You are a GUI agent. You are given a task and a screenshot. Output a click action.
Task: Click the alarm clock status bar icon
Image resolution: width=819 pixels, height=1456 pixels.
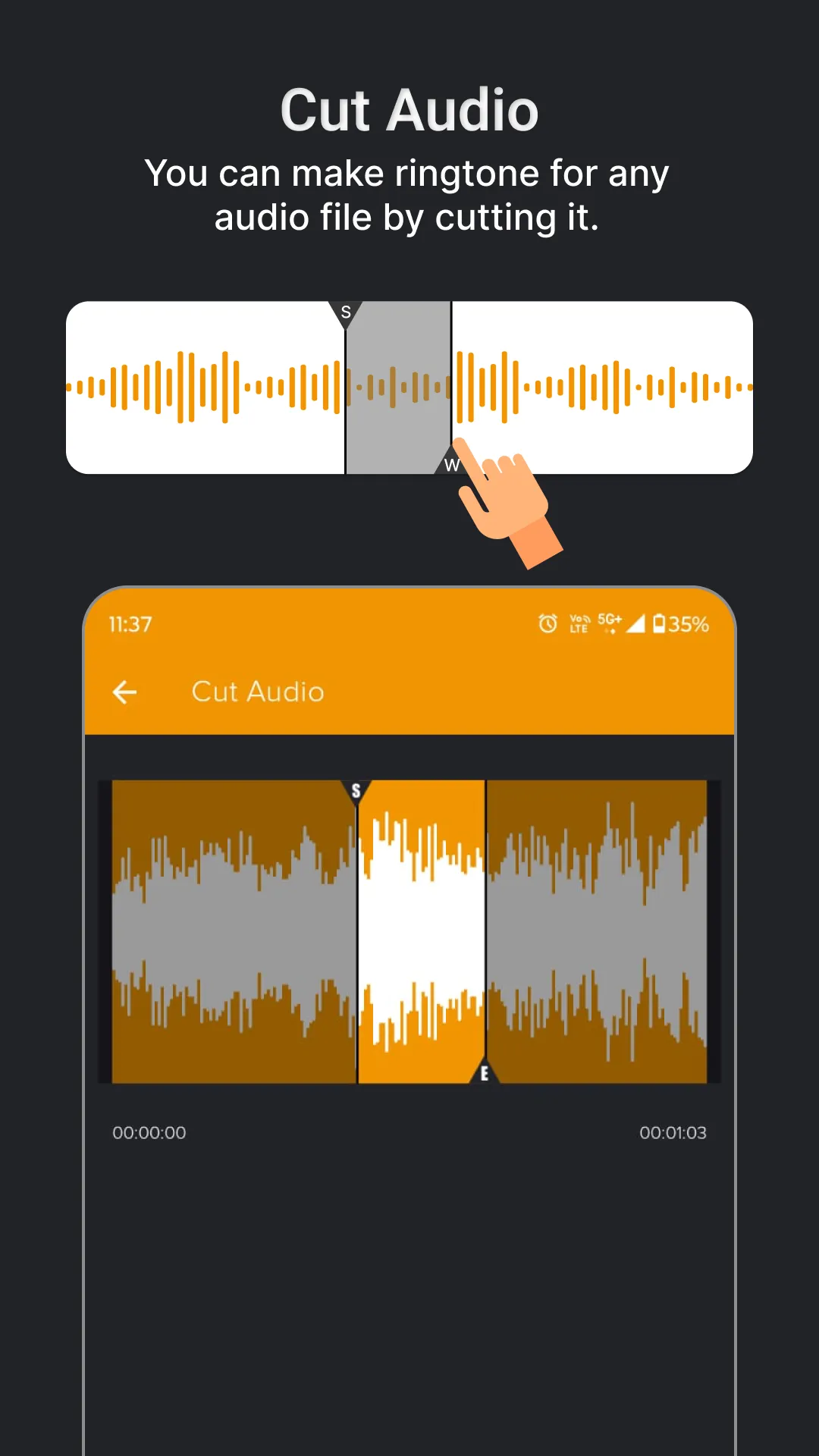coord(545,623)
